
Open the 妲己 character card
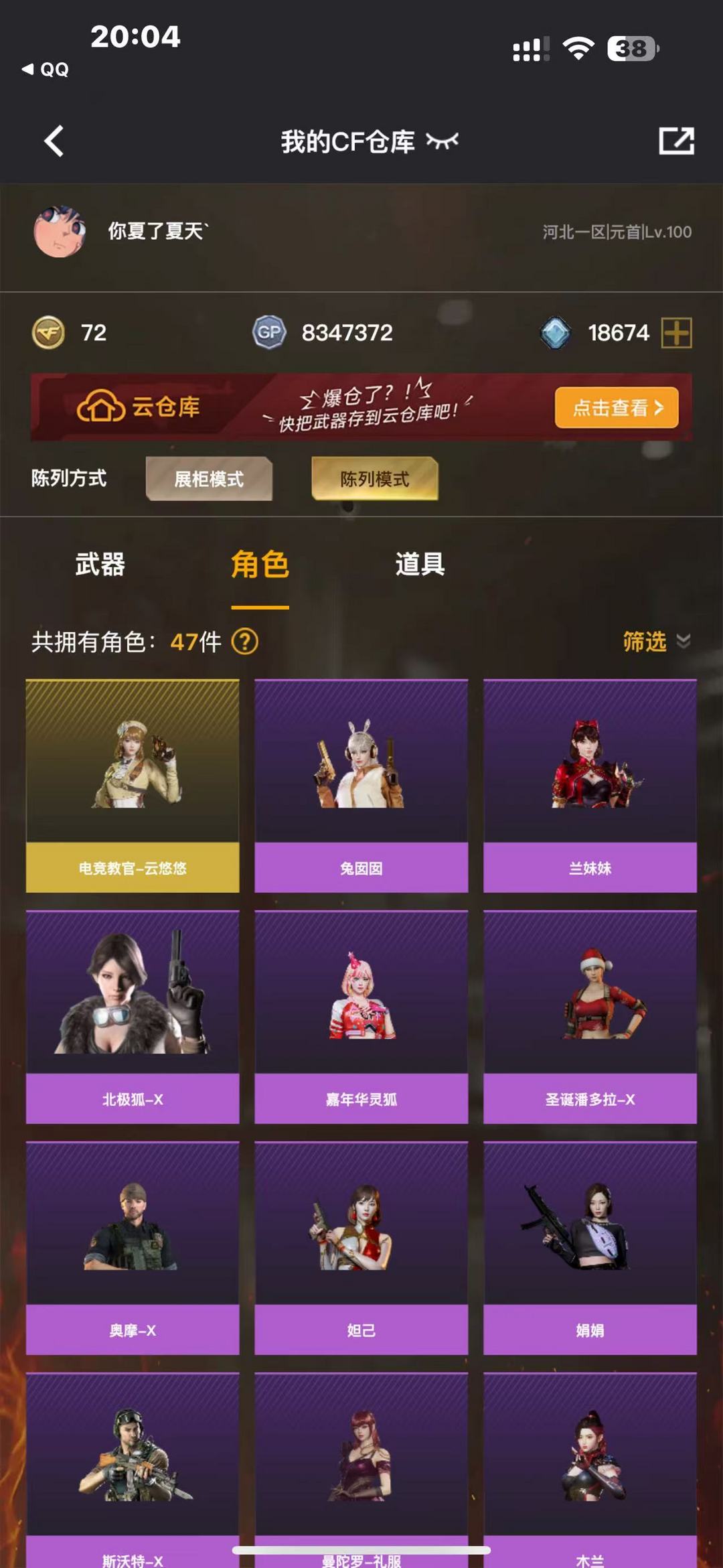pyautogui.click(x=361, y=1248)
